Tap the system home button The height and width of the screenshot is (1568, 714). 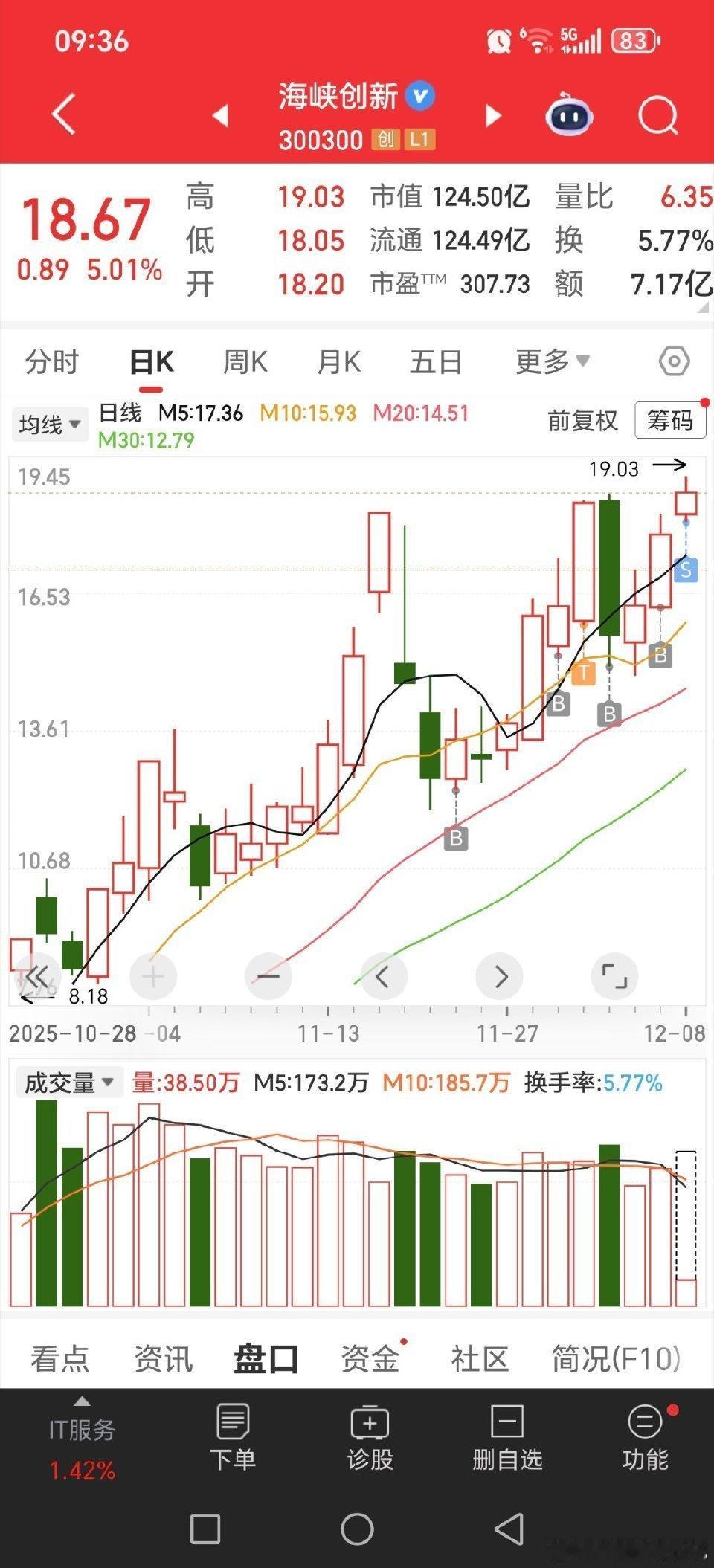point(357,1529)
